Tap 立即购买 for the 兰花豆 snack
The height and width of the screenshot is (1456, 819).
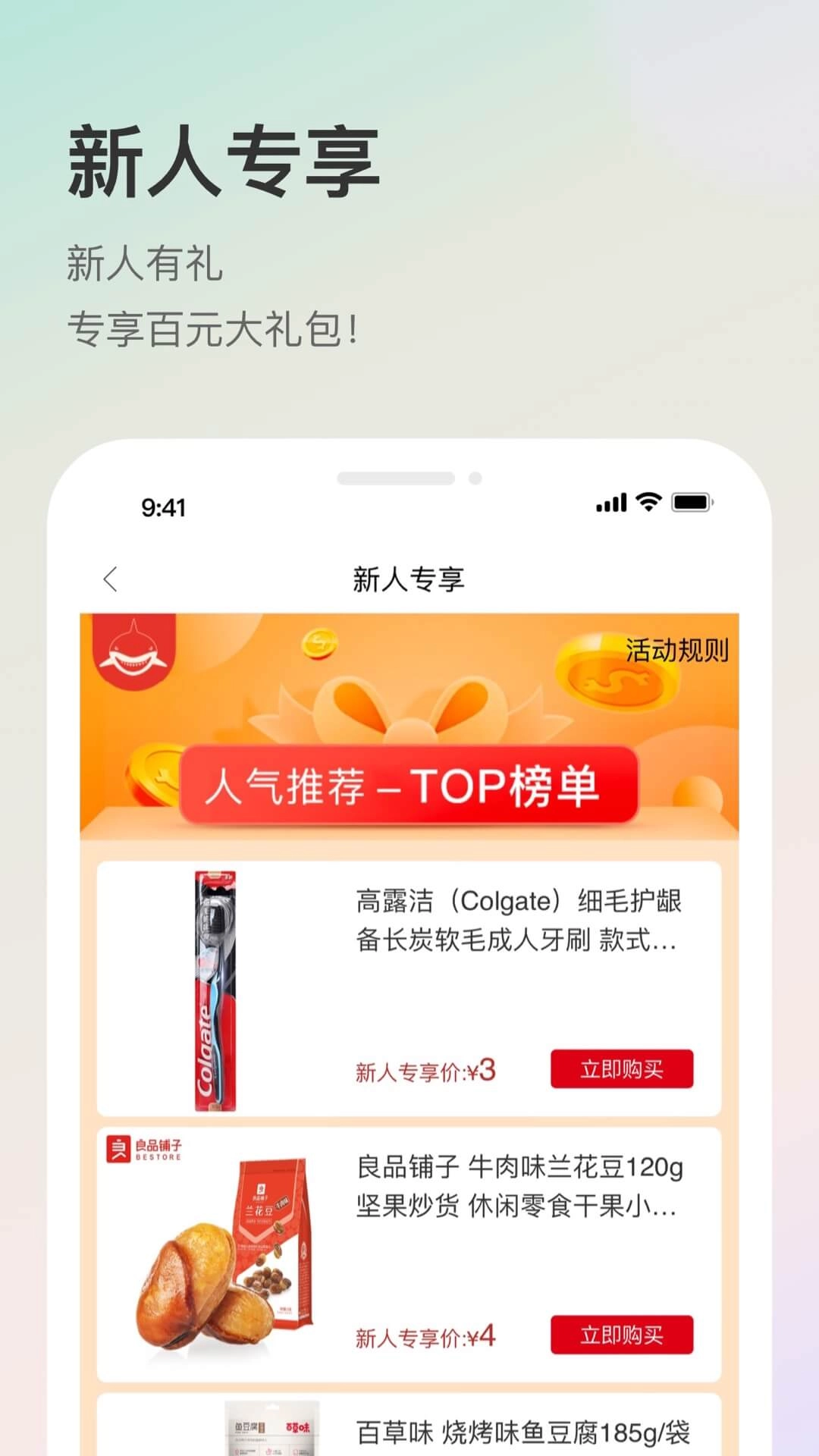pyautogui.click(x=621, y=1336)
